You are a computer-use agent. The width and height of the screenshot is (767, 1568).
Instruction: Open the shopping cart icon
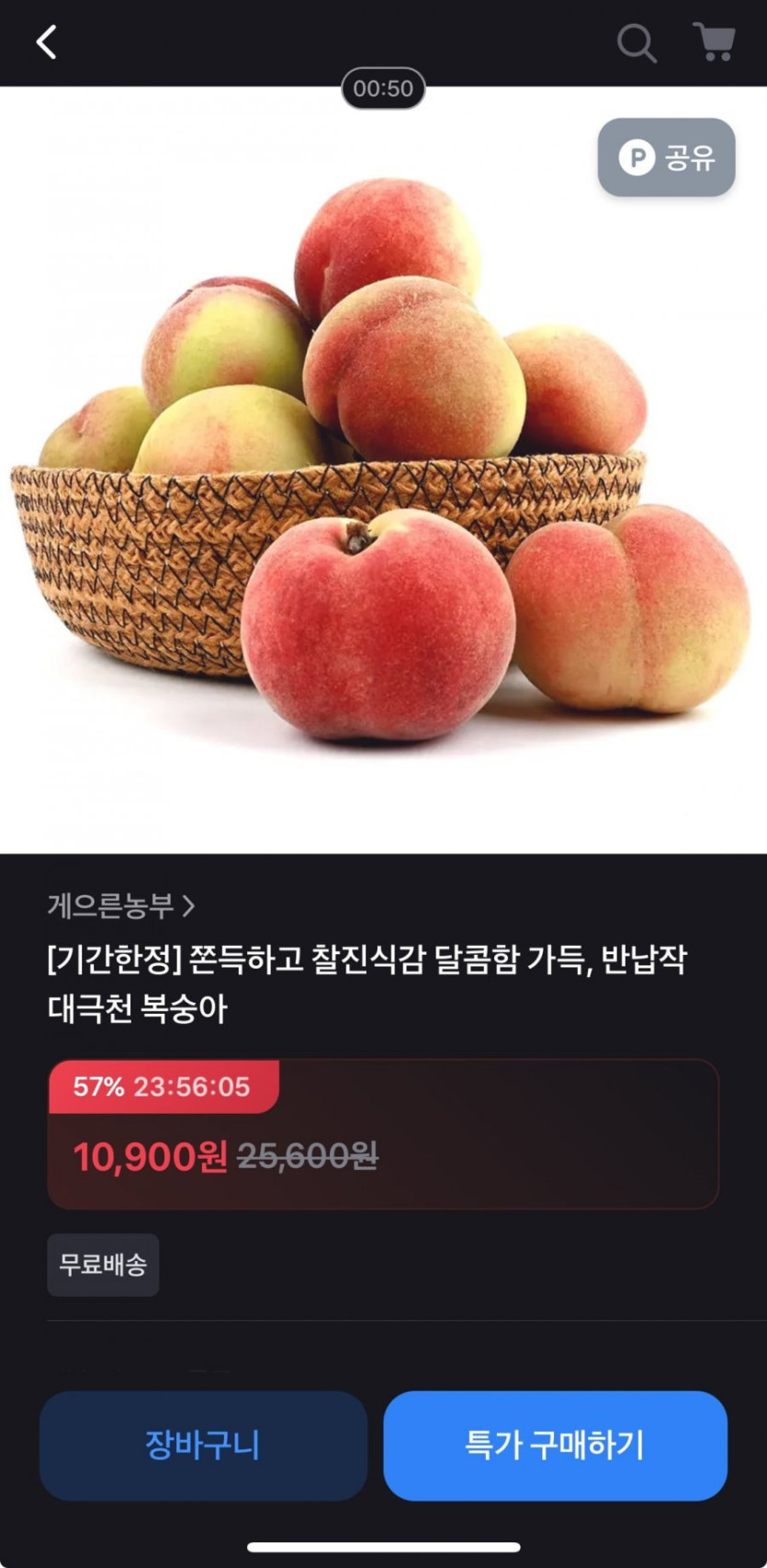[x=713, y=41]
